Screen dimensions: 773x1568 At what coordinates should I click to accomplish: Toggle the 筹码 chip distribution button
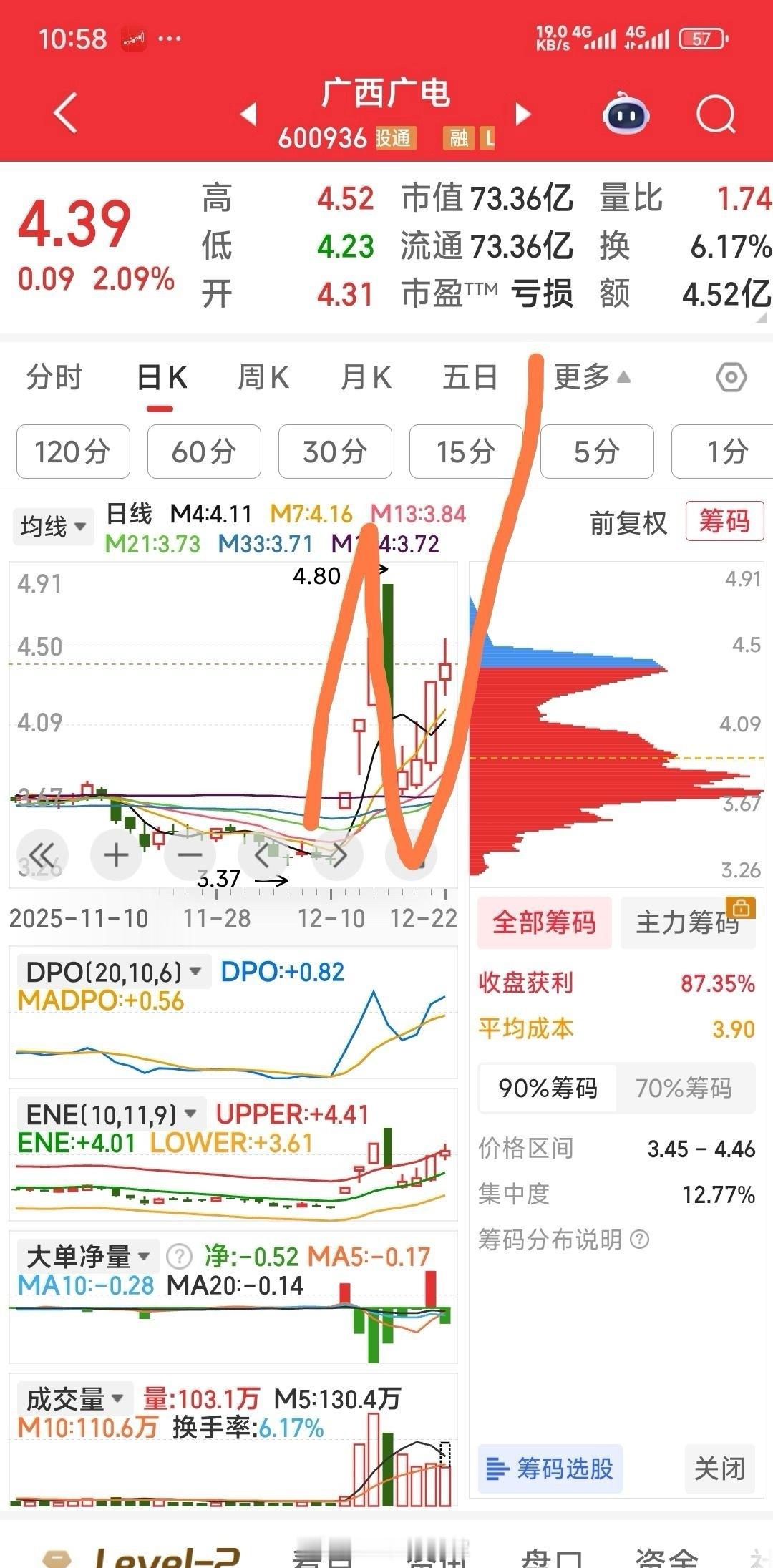[x=724, y=521]
